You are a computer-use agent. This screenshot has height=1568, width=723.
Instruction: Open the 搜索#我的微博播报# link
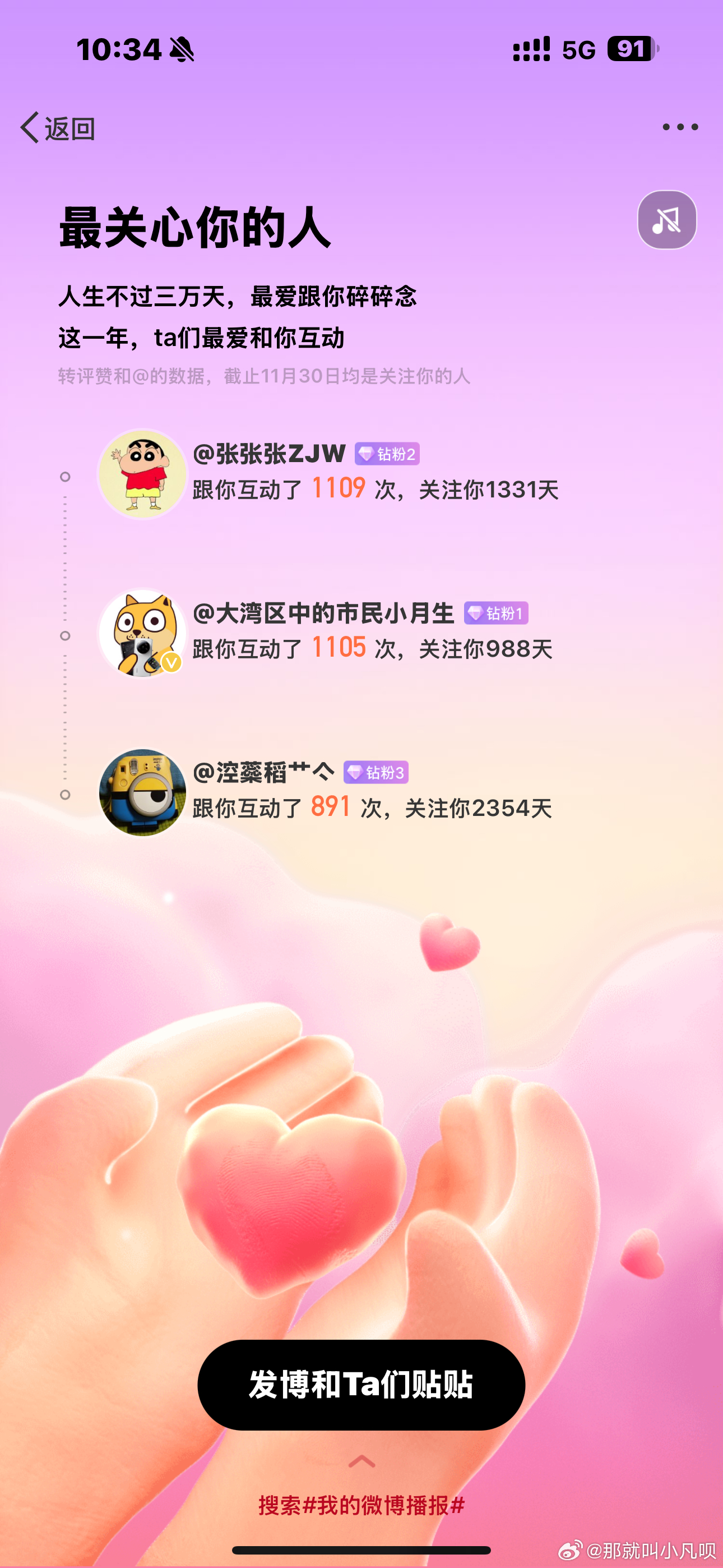point(361,1505)
